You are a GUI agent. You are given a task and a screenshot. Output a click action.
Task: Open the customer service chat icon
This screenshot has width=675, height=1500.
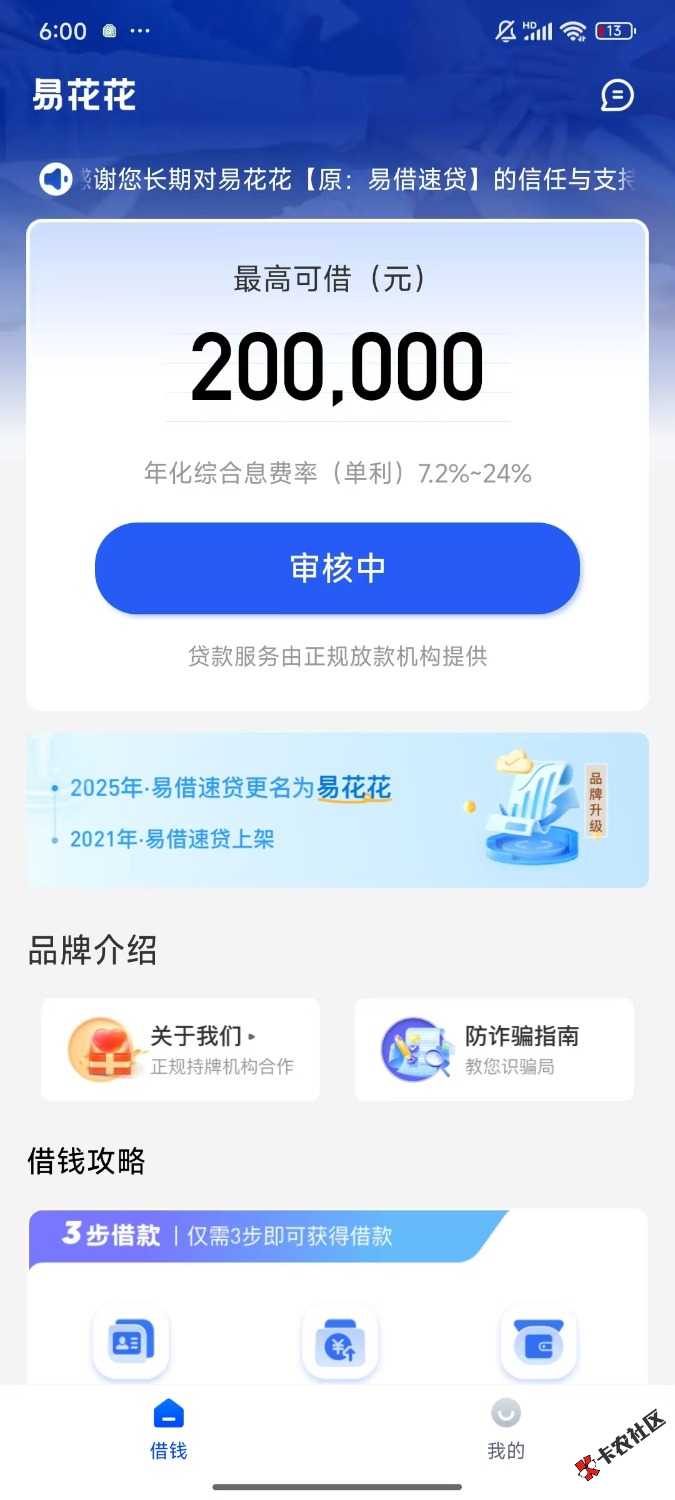(617, 95)
